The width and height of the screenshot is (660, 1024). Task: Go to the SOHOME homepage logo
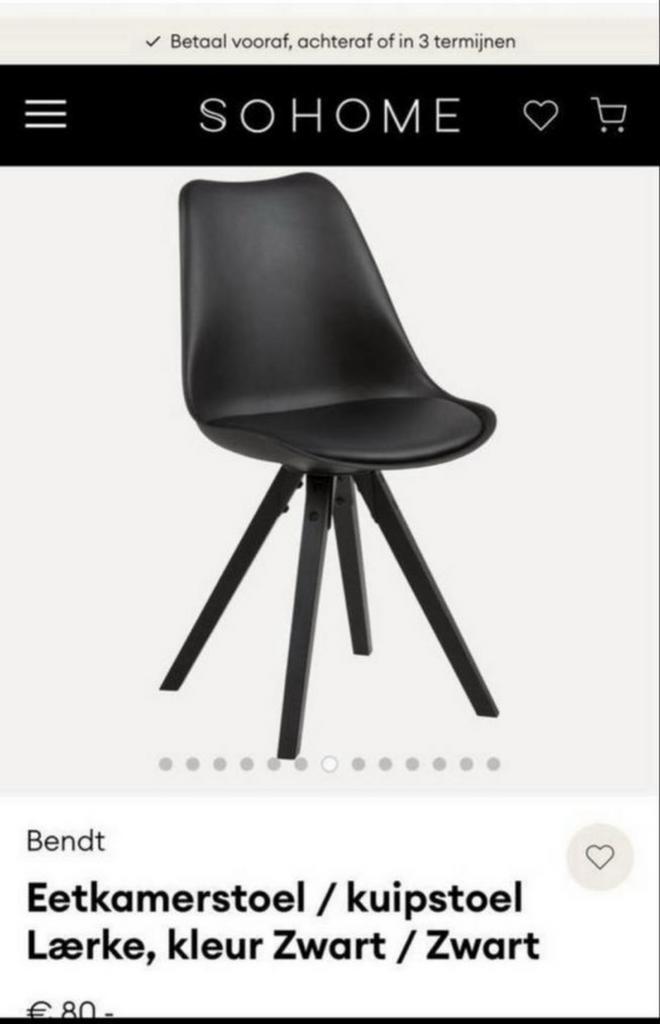pos(330,116)
